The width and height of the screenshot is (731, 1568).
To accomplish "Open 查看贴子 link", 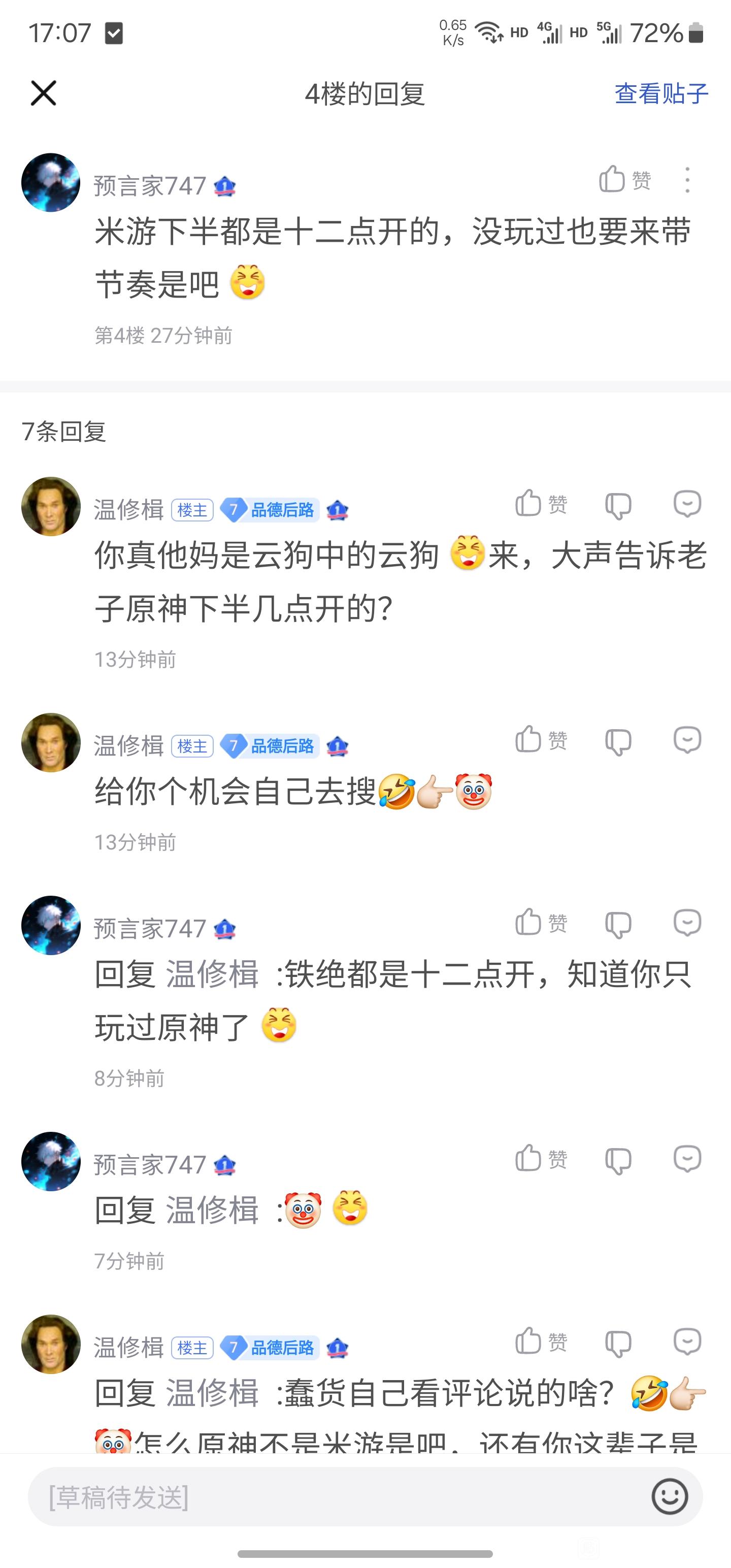I will point(661,93).
